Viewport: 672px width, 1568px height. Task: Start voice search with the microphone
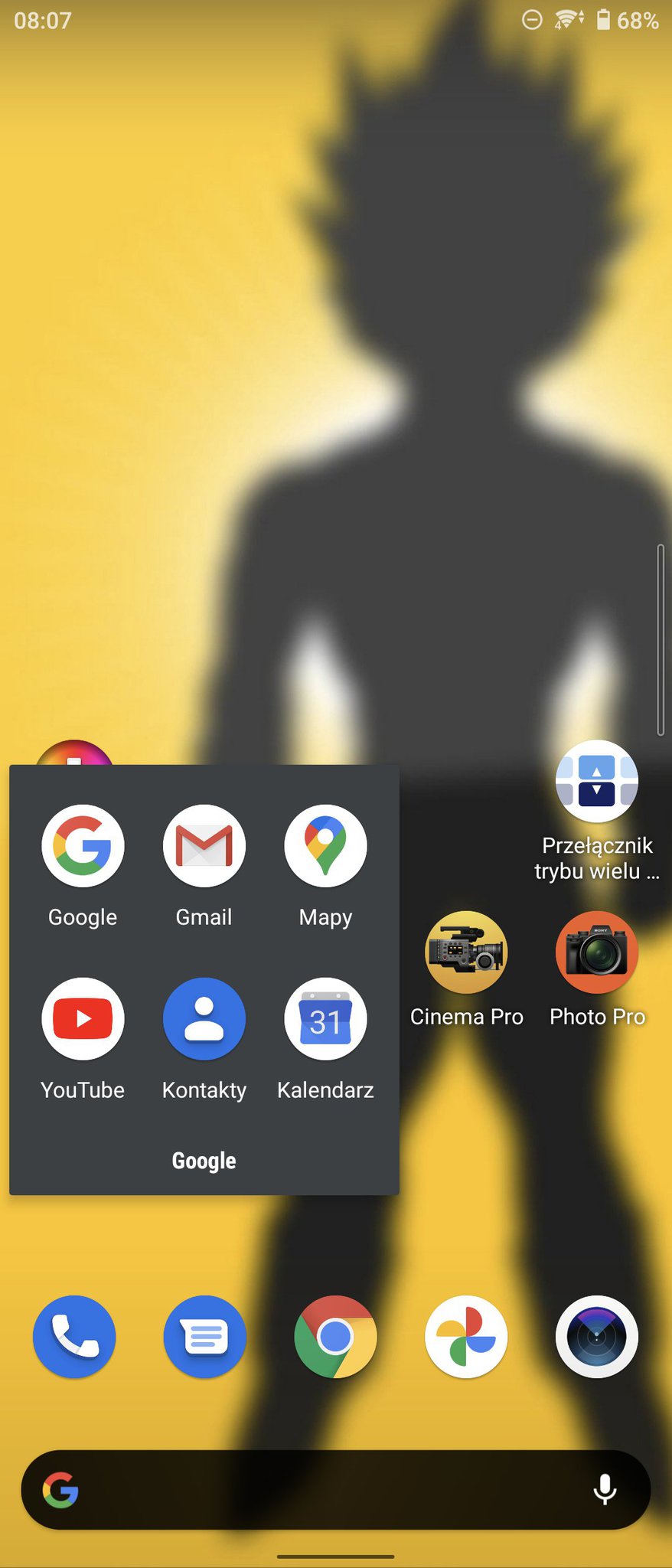[x=605, y=1490]
